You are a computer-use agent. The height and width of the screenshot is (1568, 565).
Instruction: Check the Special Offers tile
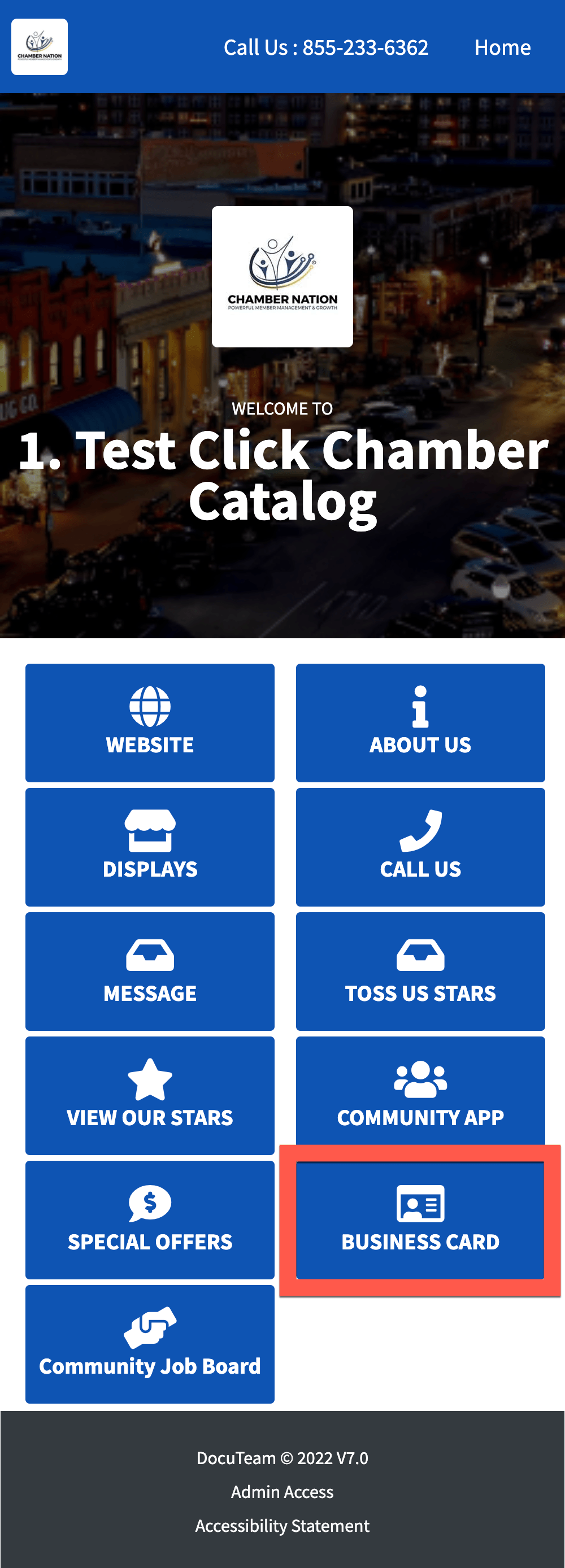[x=150, y=1219]
